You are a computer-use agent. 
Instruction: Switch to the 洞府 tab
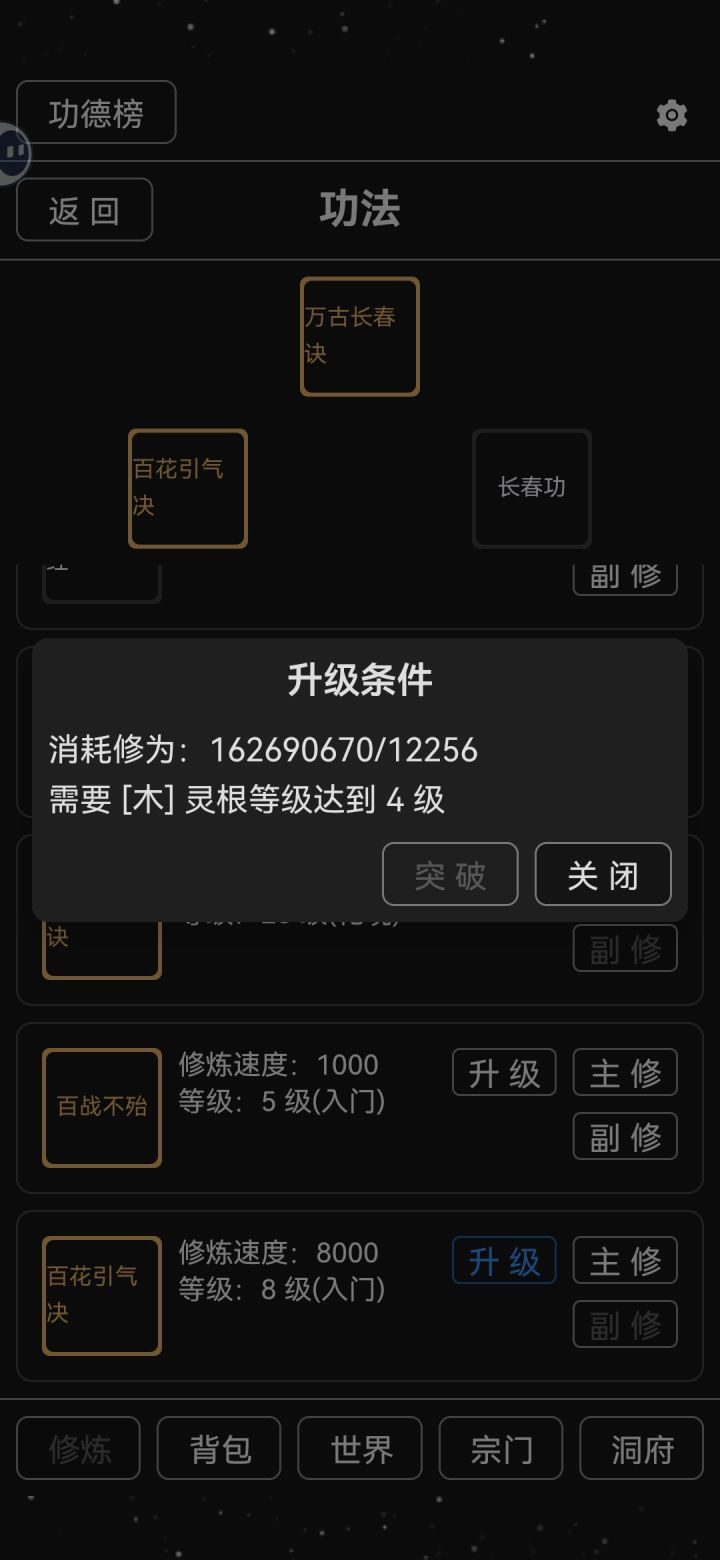click(641, 1447)
